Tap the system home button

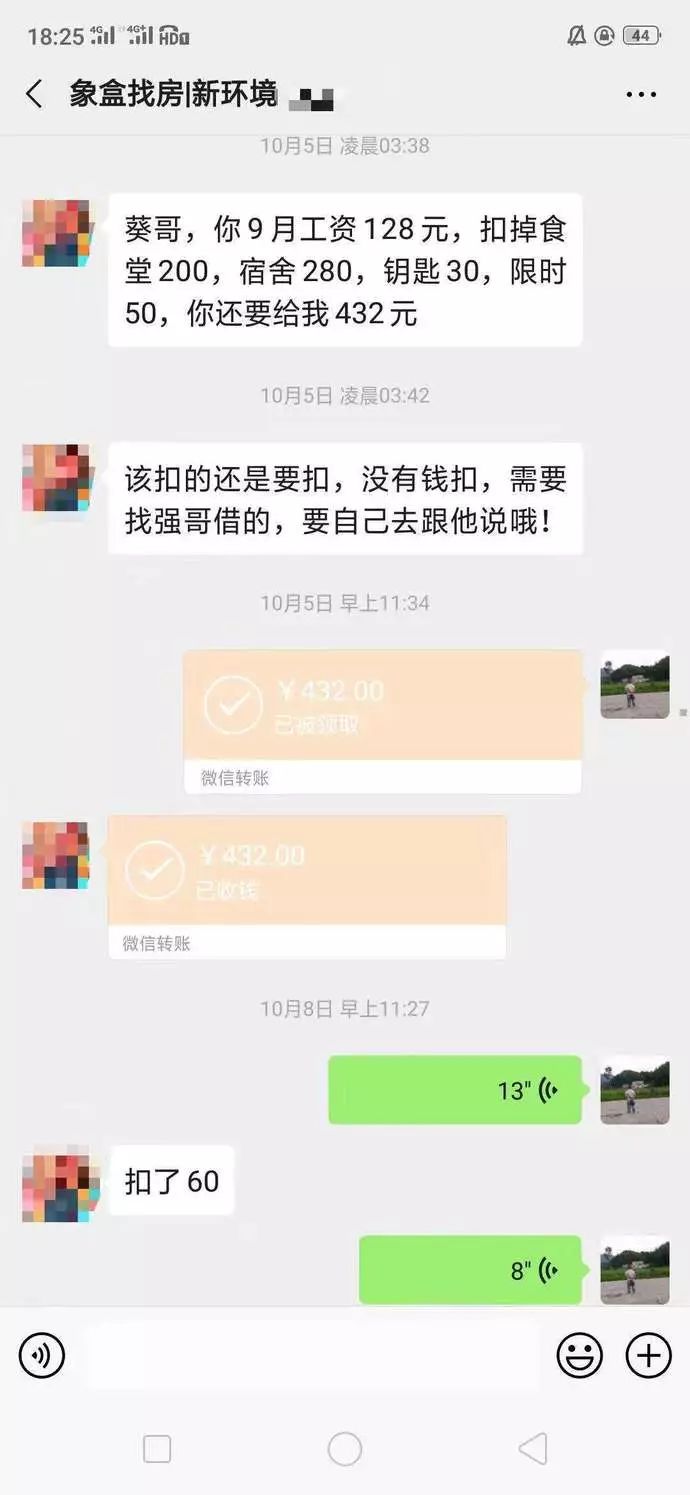(345, 1448)
